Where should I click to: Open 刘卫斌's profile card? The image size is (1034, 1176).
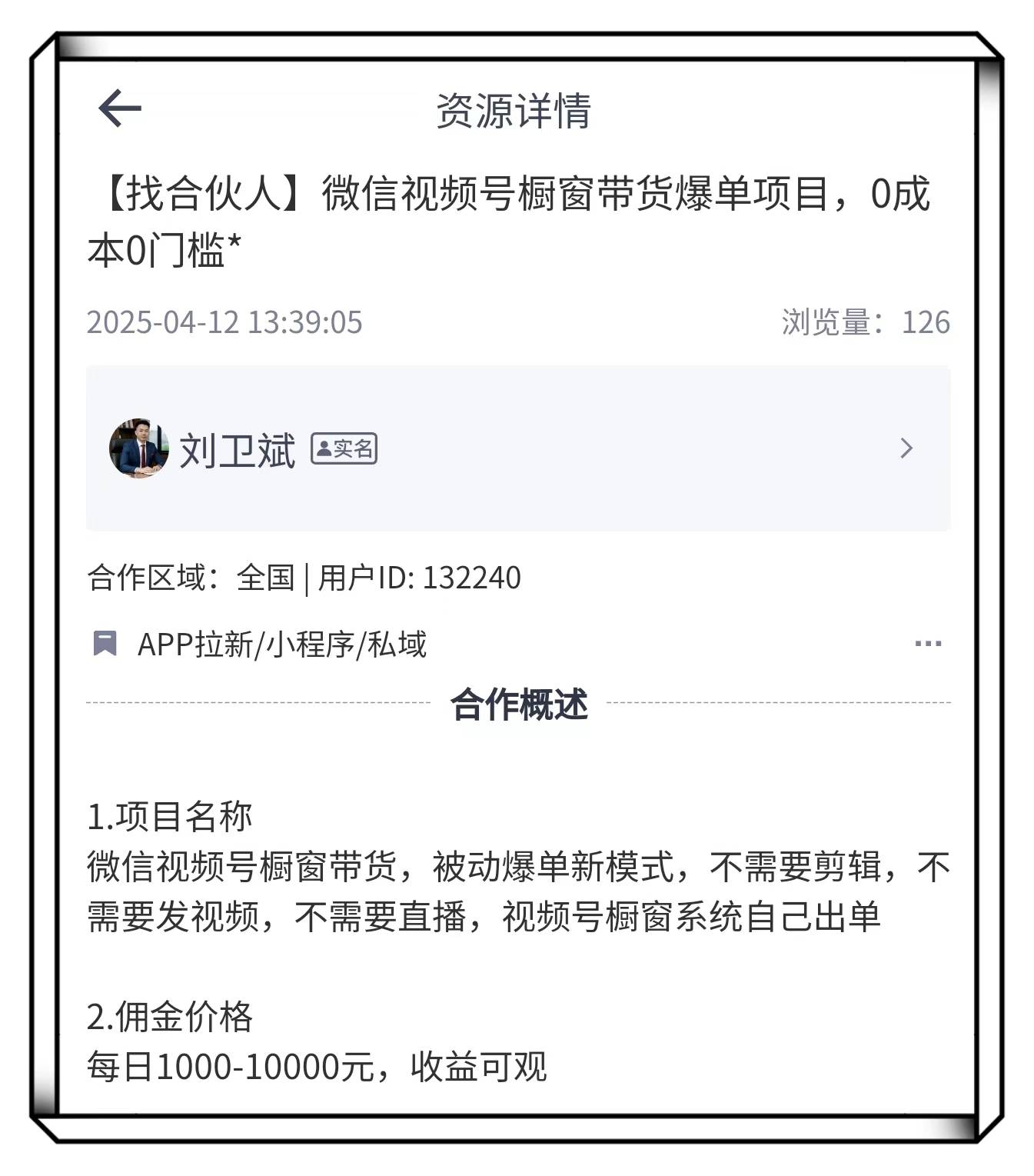pos(517,448)
